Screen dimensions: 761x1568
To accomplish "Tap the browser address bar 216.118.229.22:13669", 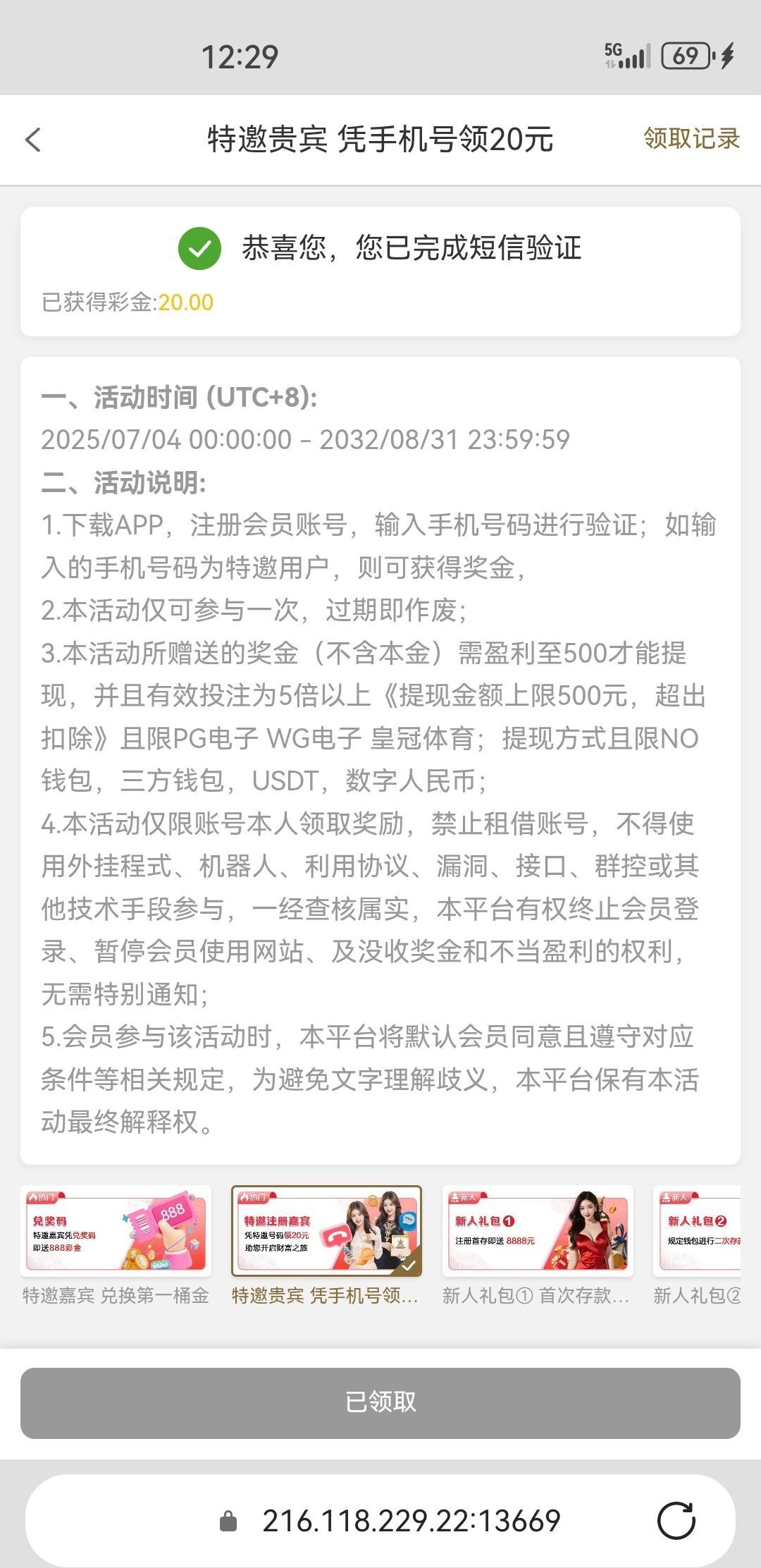I will click(411, 1521).
